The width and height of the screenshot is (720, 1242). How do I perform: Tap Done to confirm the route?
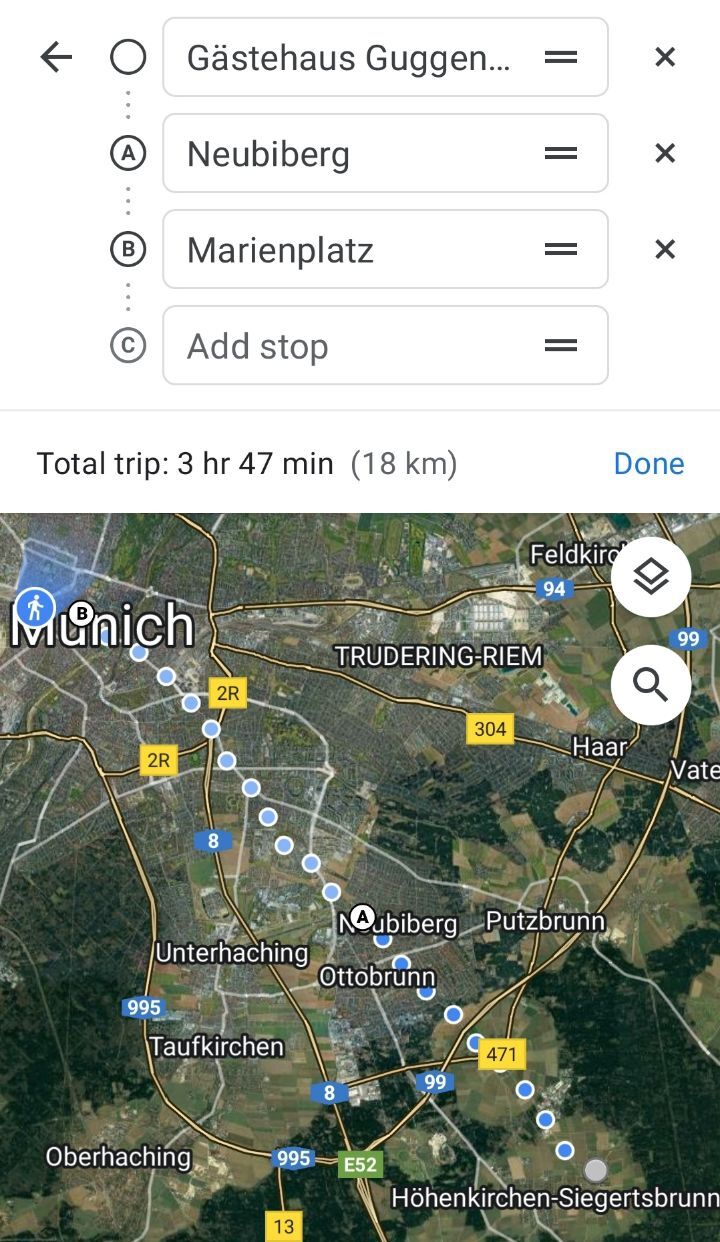tap(649, 464)
